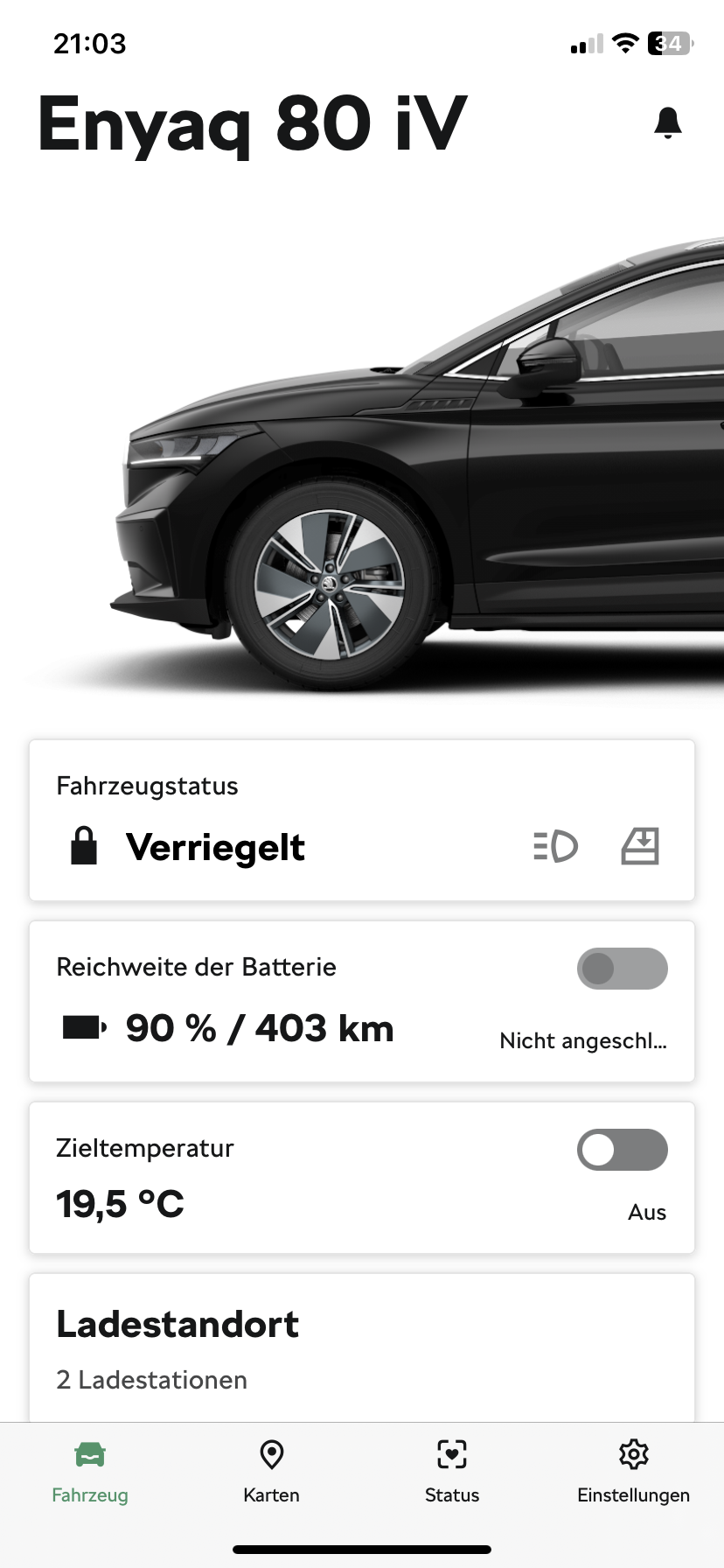Toggle the battery charging switch
The image size is (724, 1568).
(622, 969)
